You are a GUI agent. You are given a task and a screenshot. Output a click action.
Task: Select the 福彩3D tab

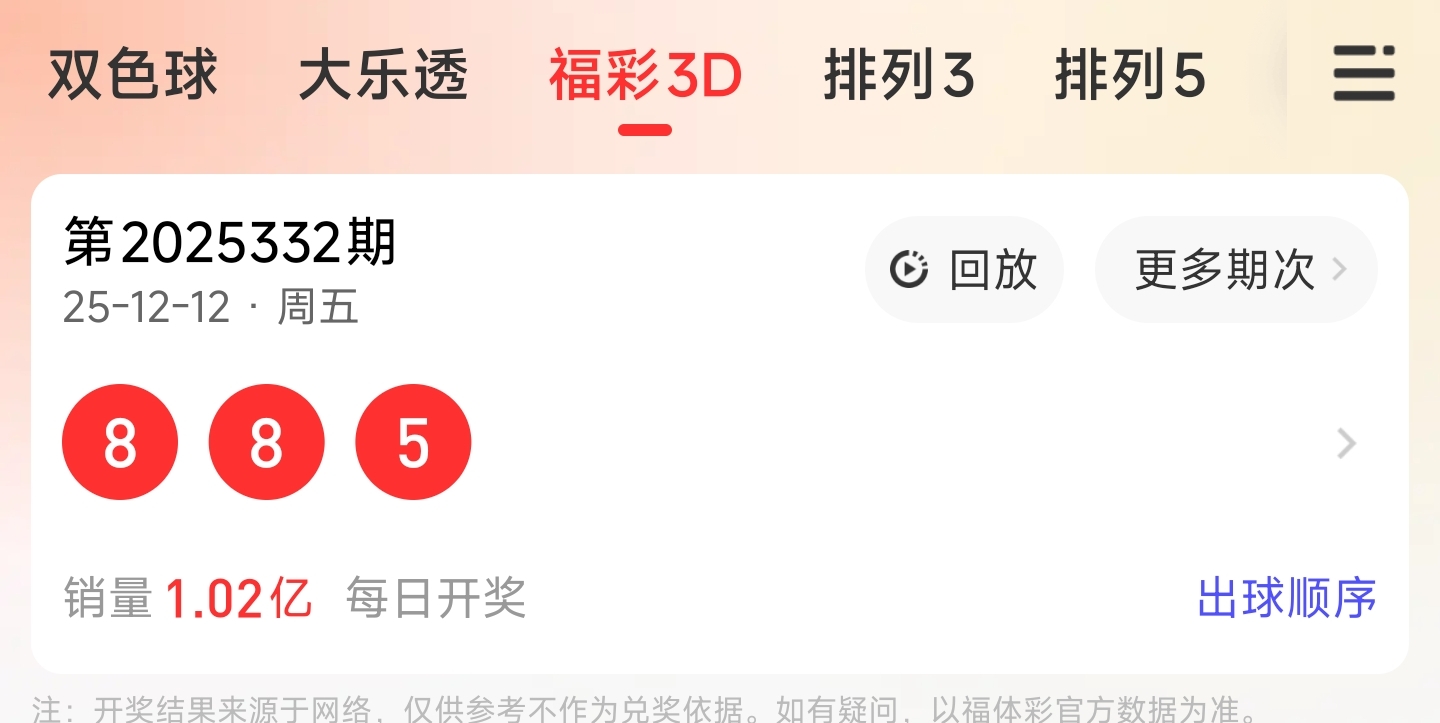click(x=645, y=76)
